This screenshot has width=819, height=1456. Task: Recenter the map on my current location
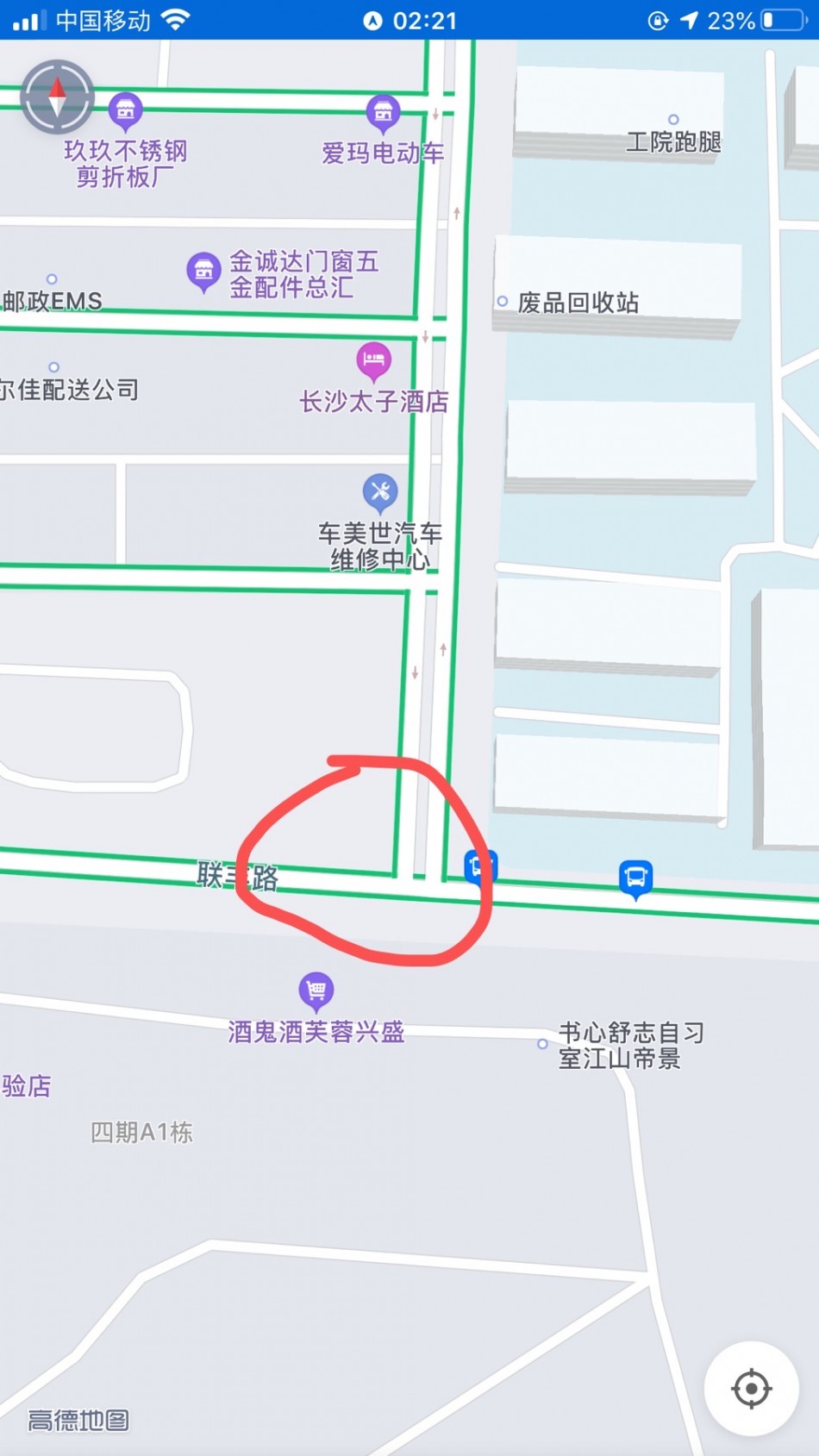pos(750,1388)
